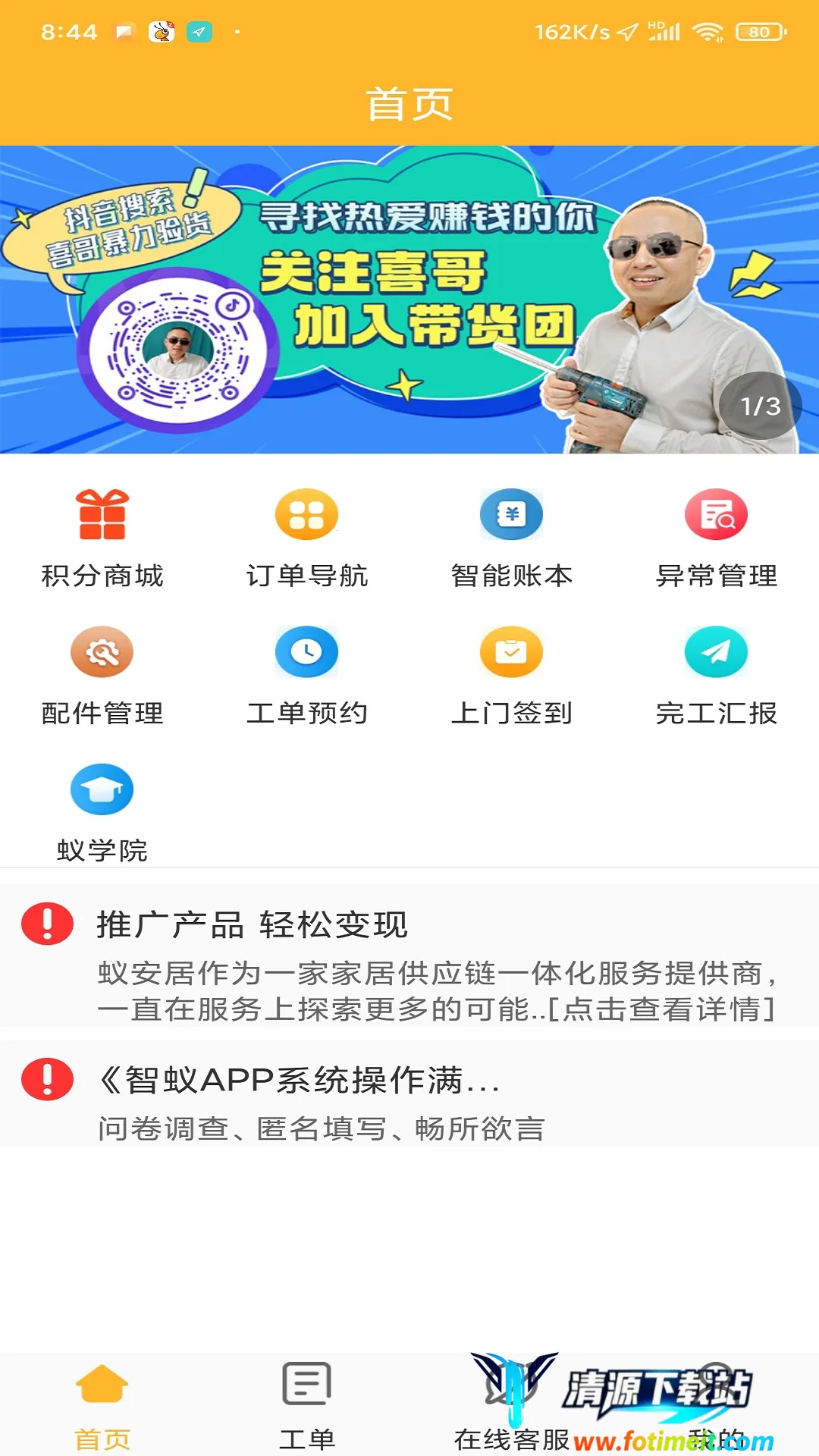Enter the 蚁学院 academy

point(102,811)
